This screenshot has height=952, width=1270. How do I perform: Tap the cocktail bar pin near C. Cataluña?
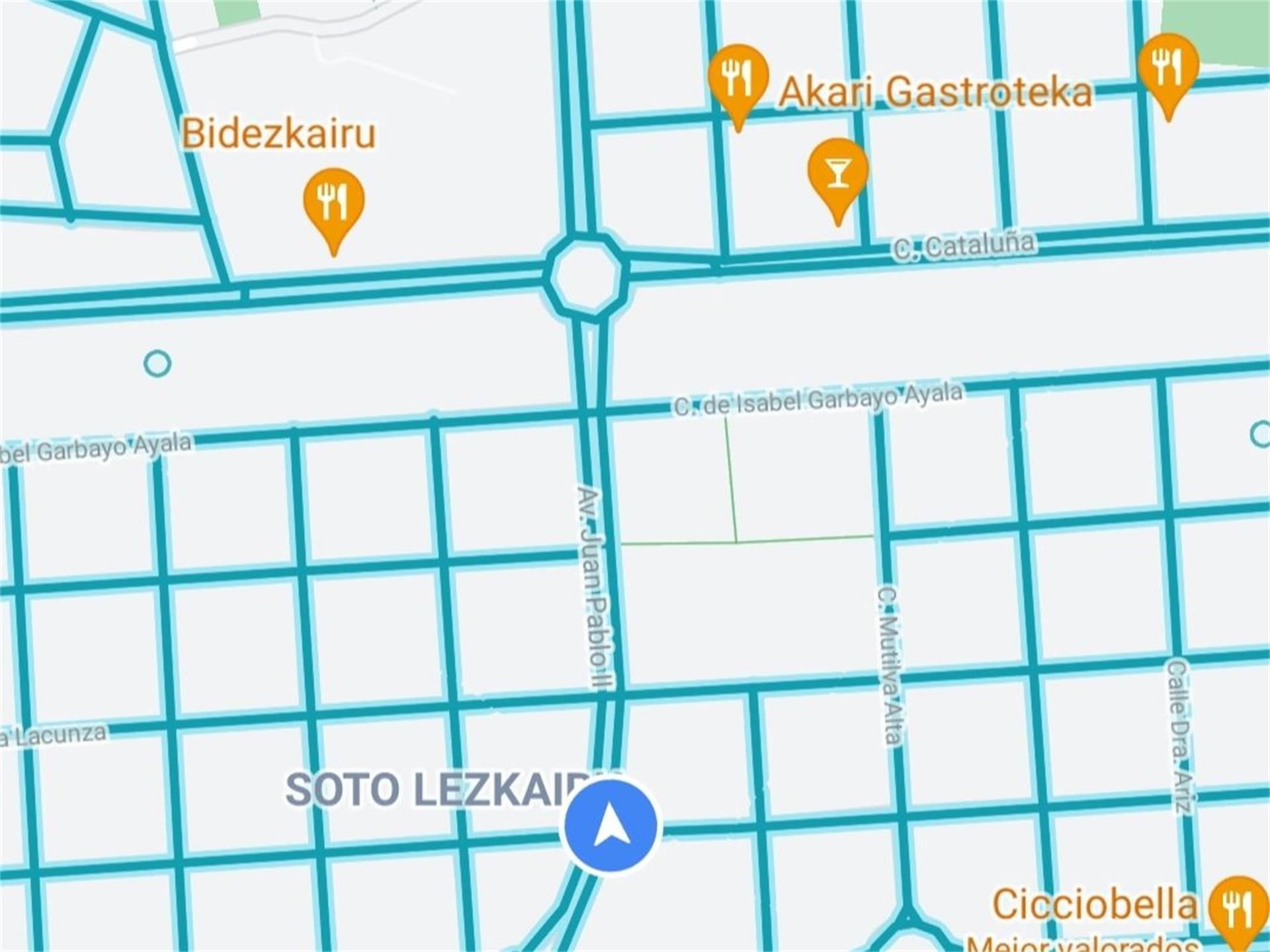[837, 172]
